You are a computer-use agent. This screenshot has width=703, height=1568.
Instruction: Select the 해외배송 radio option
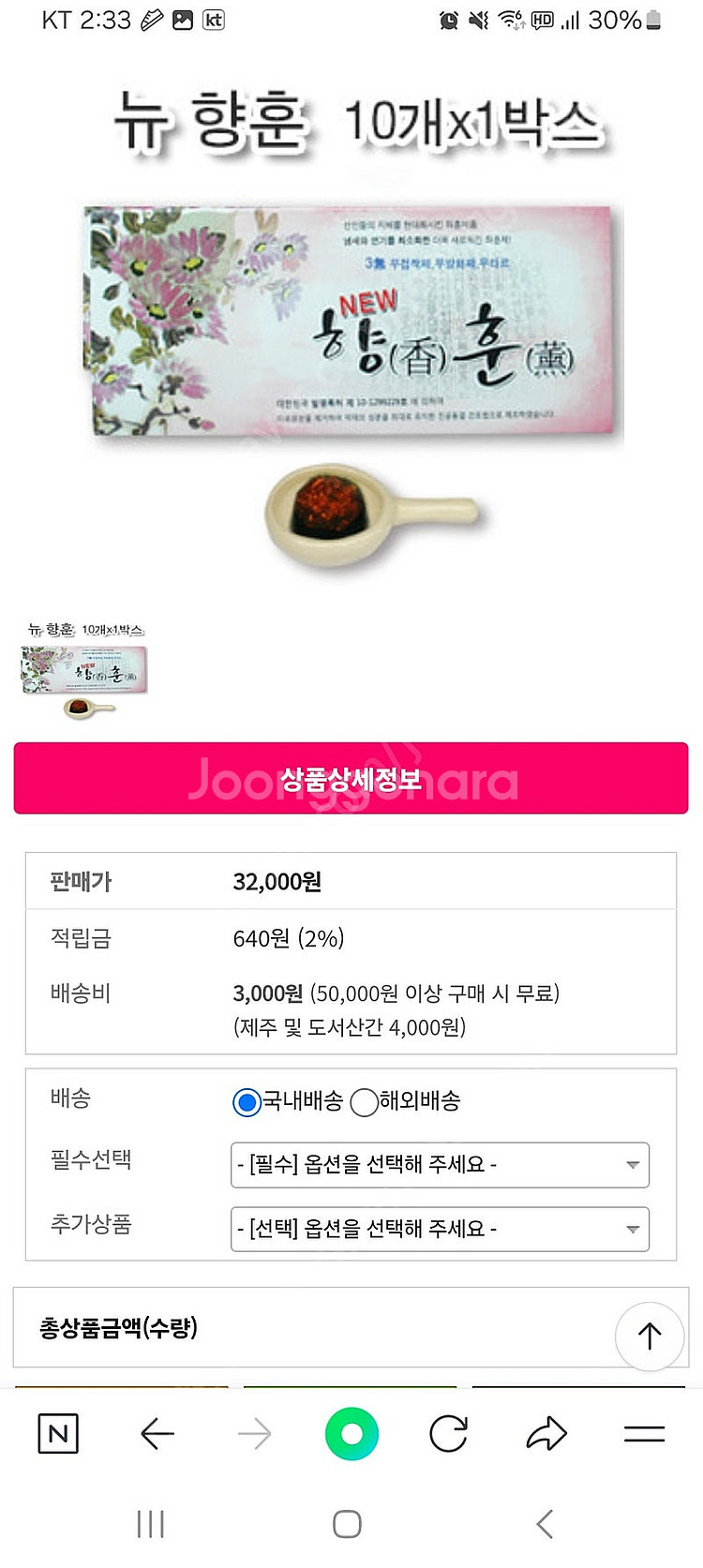pyautogui.click(x=364, y=1102)
